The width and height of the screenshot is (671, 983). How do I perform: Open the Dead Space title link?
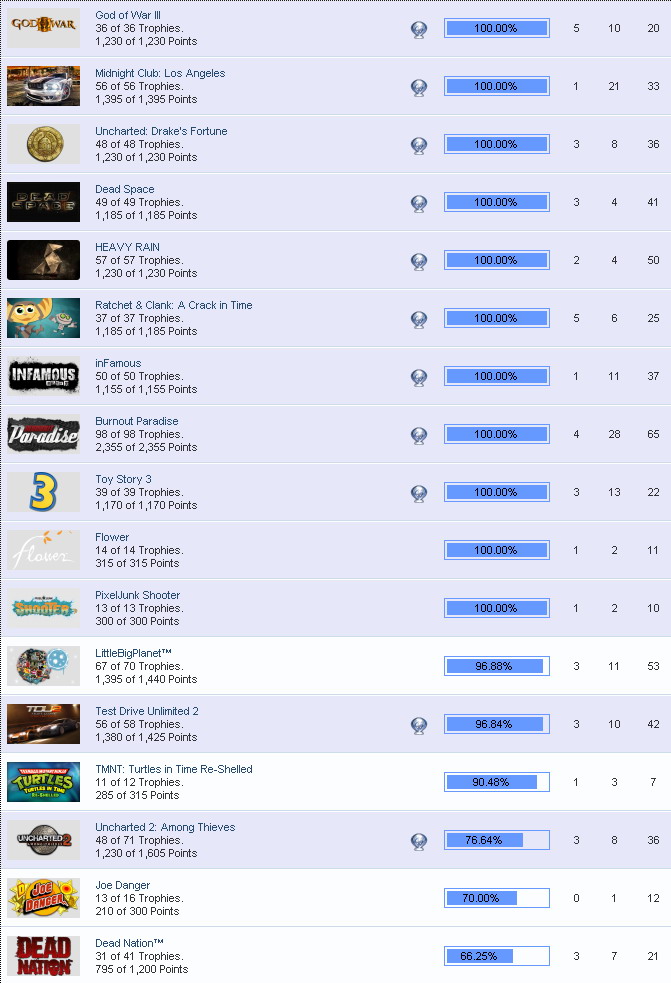pos(125,189)
